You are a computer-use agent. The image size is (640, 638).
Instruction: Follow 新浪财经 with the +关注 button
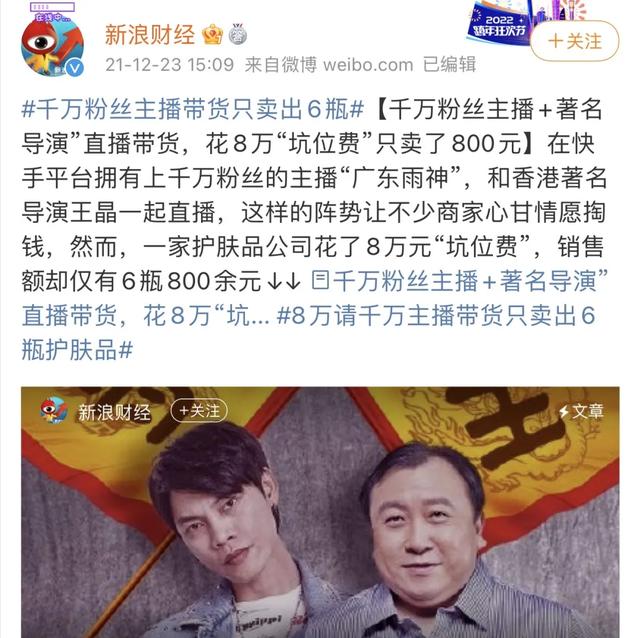(x=573, y=41)
